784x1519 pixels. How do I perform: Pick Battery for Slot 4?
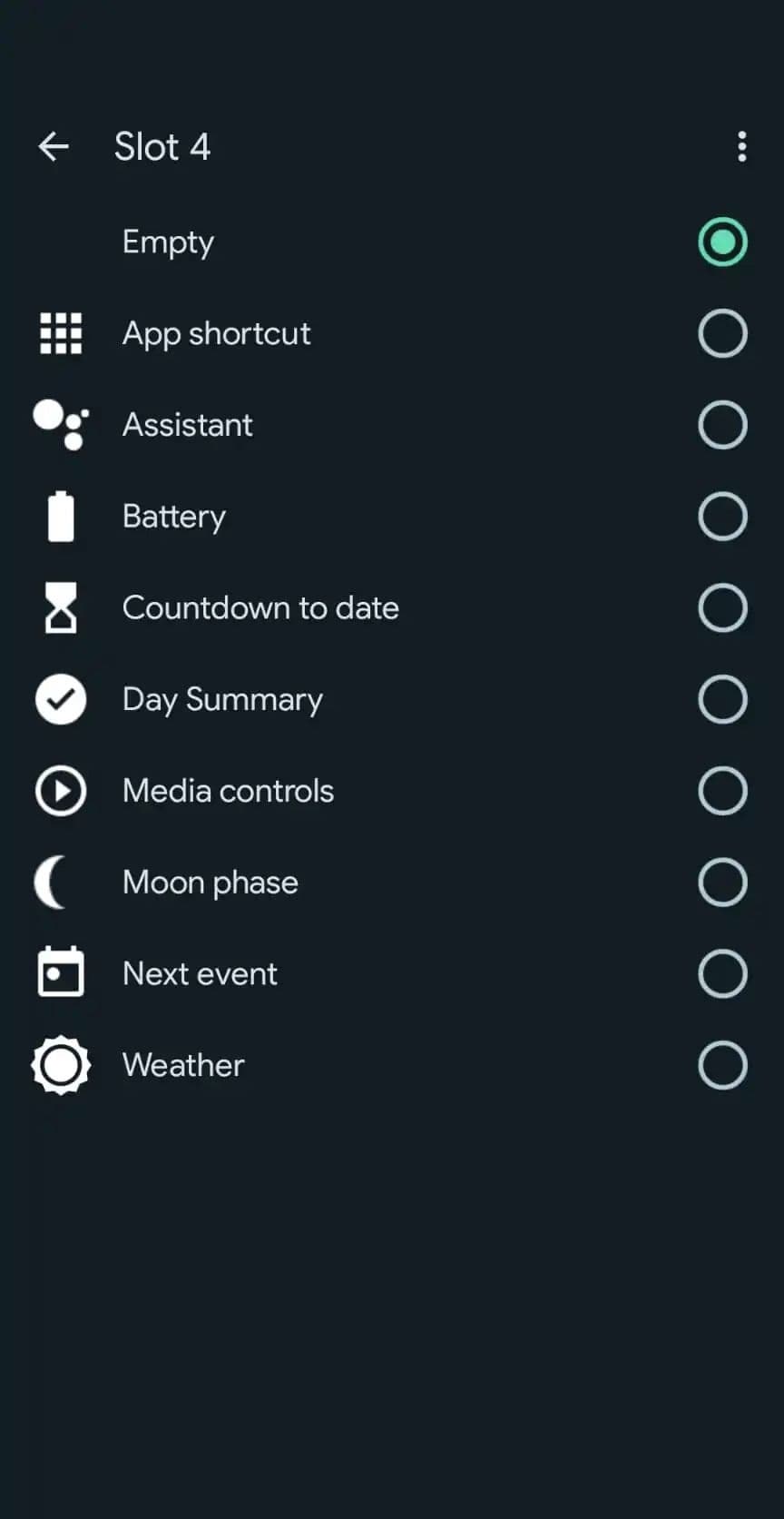click(x=722, y=517)
